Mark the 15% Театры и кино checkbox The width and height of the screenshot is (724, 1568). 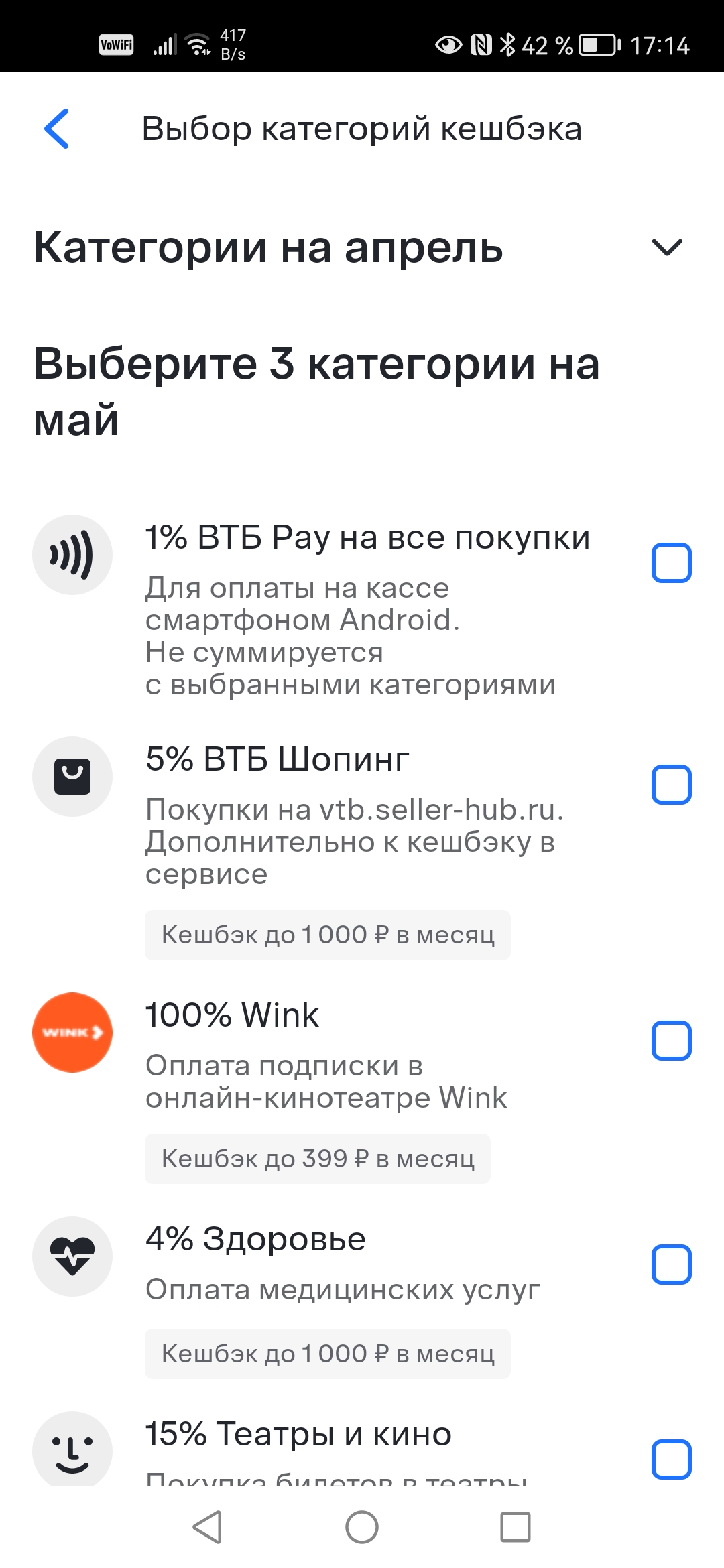671,1459
